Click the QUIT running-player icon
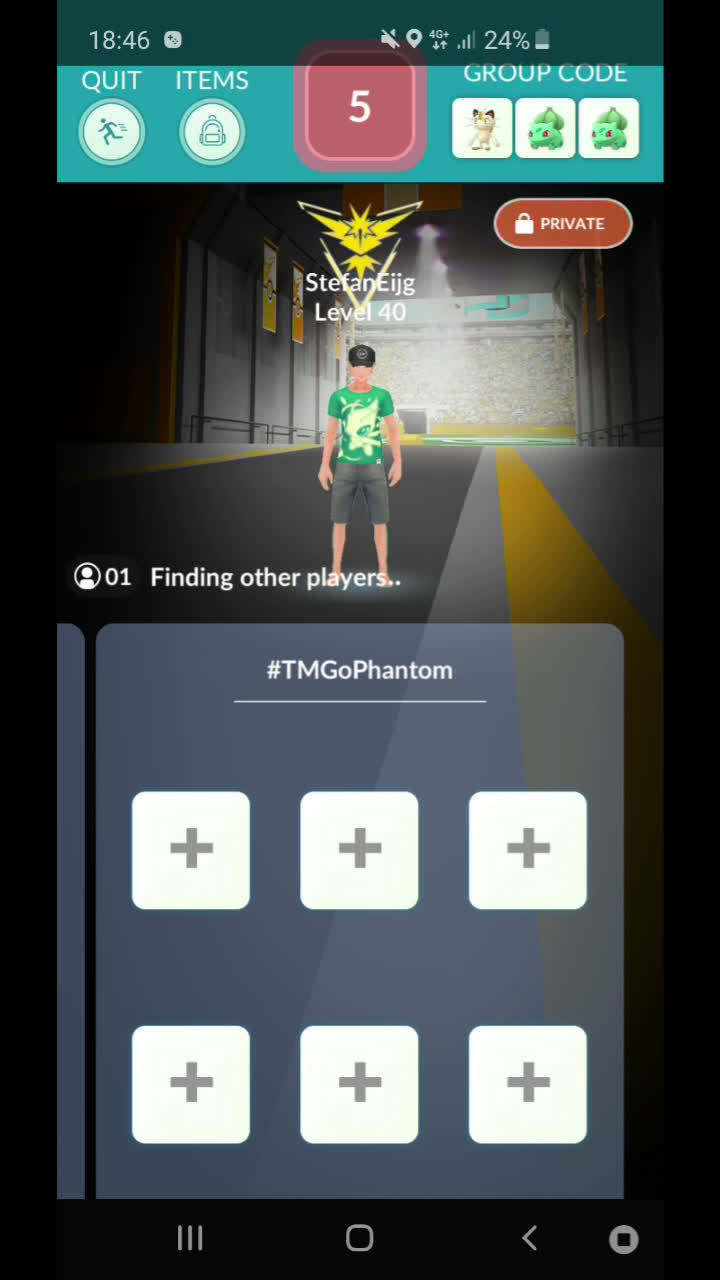Screen dimensions: 720x1280 pos(112,131)
